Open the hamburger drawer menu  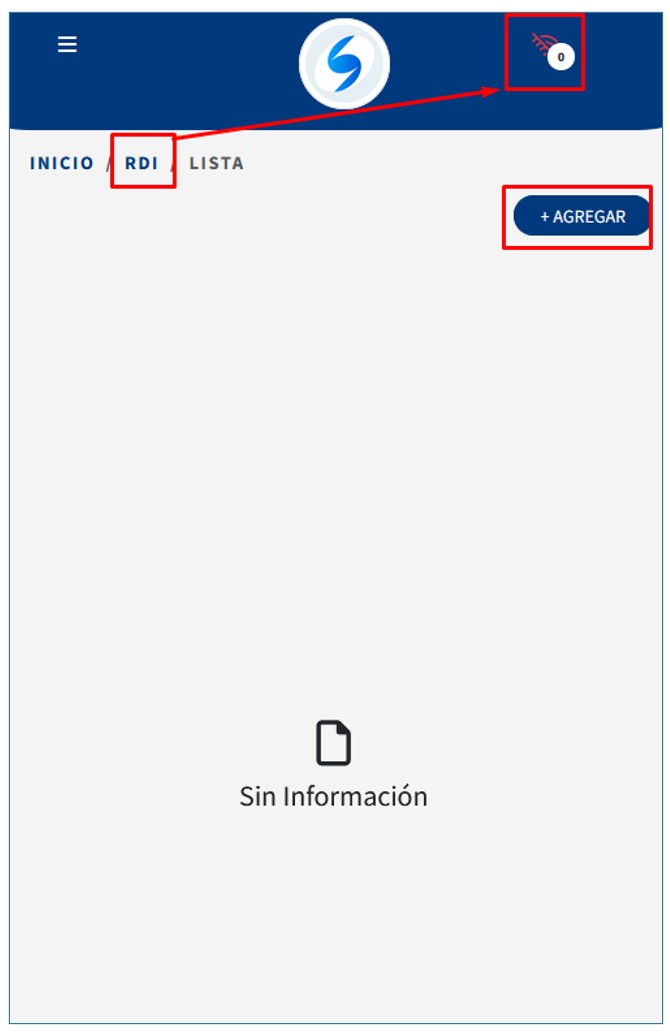(x=67, y=45)
